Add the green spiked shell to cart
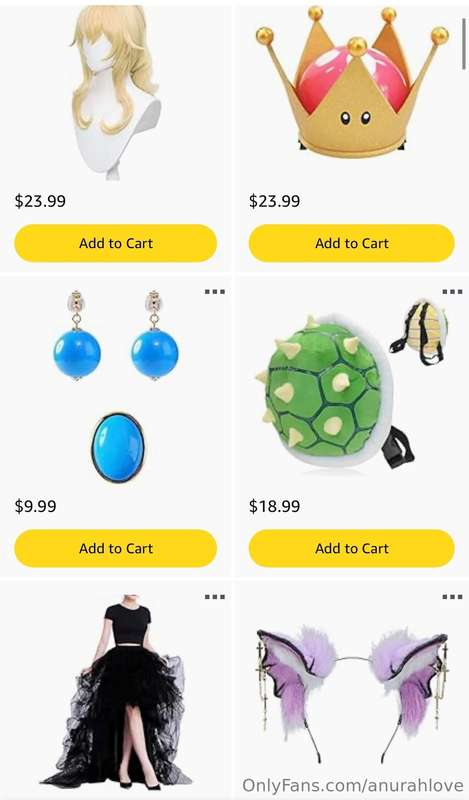The width and height of the screenshot is (469, 800). click(352, 548)
